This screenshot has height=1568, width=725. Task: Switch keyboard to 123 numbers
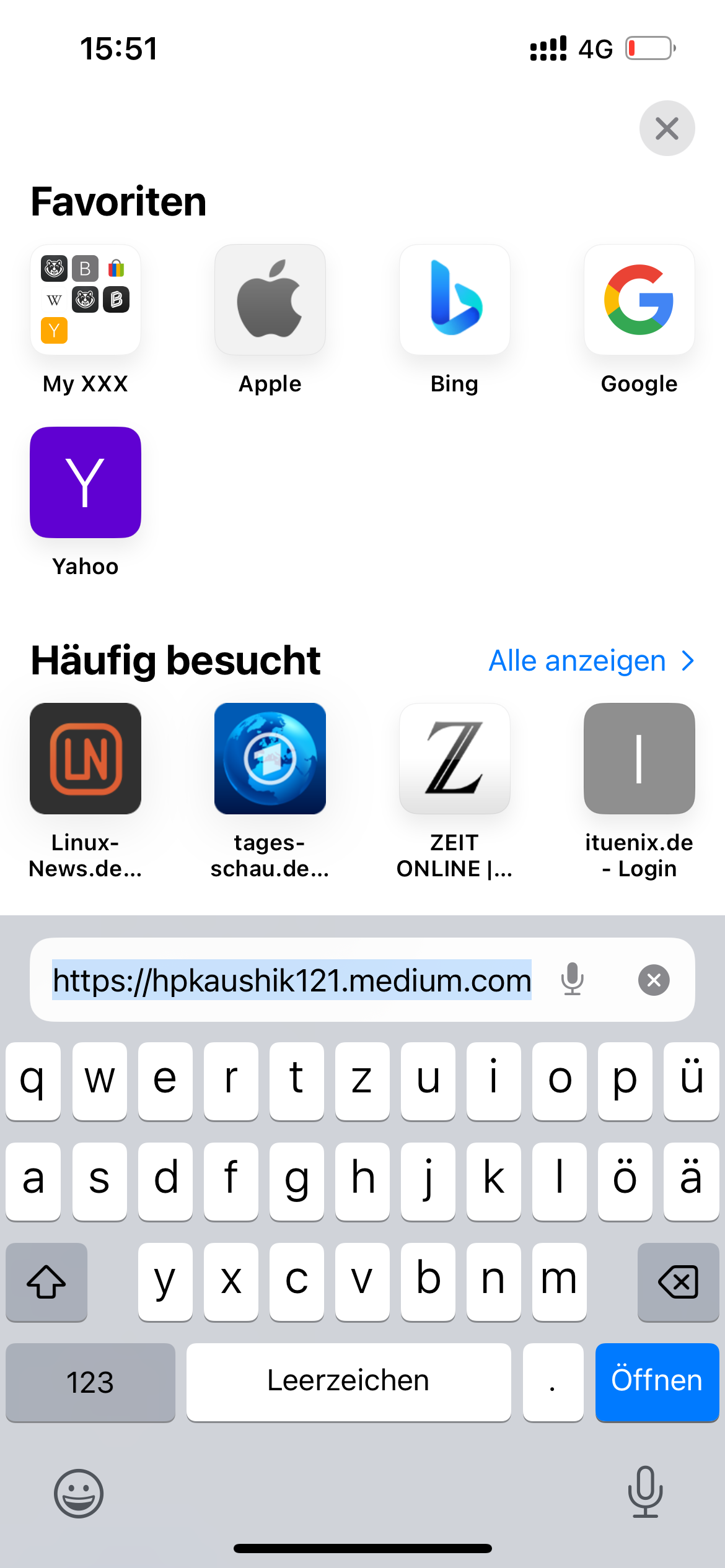90,1382
